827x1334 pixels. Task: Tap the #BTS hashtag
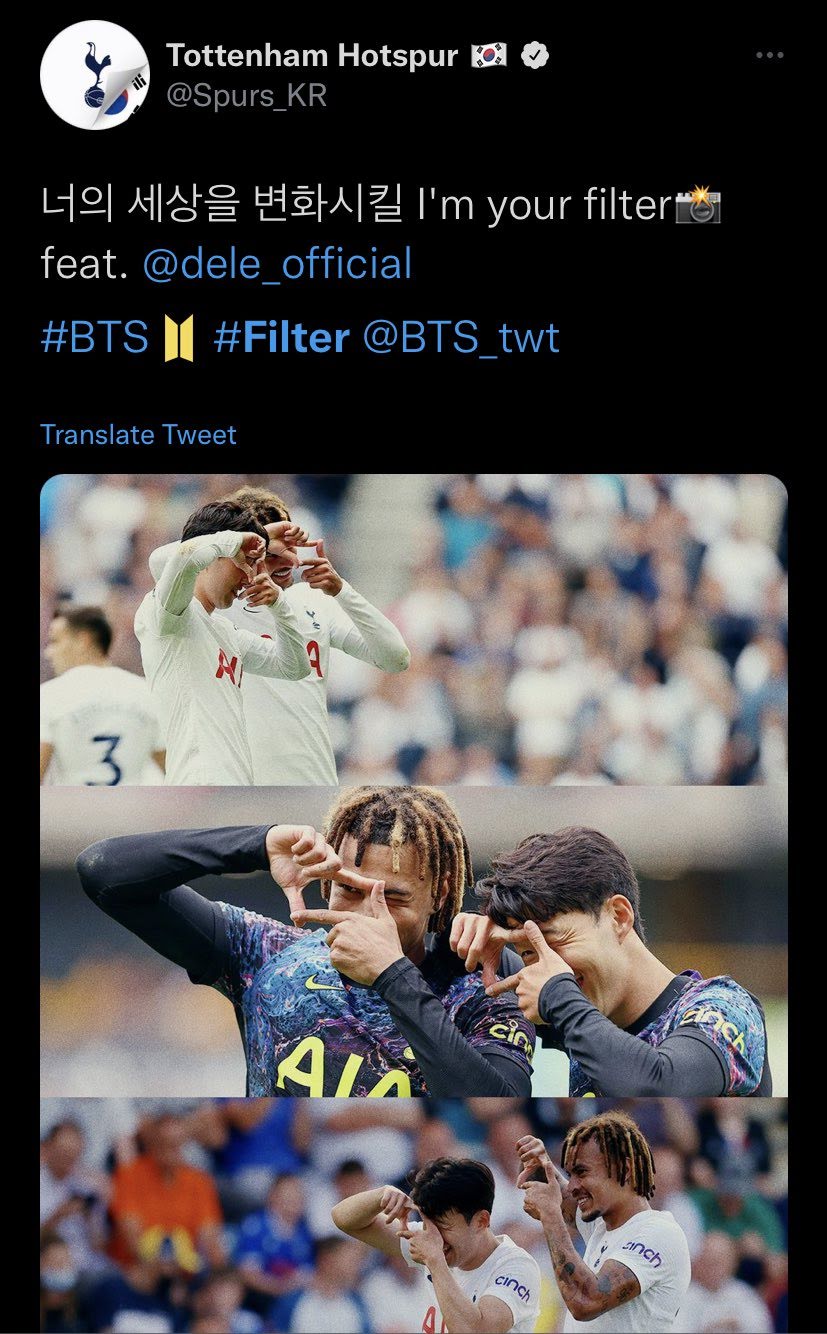pyautogui.click(x=95, y=338)
